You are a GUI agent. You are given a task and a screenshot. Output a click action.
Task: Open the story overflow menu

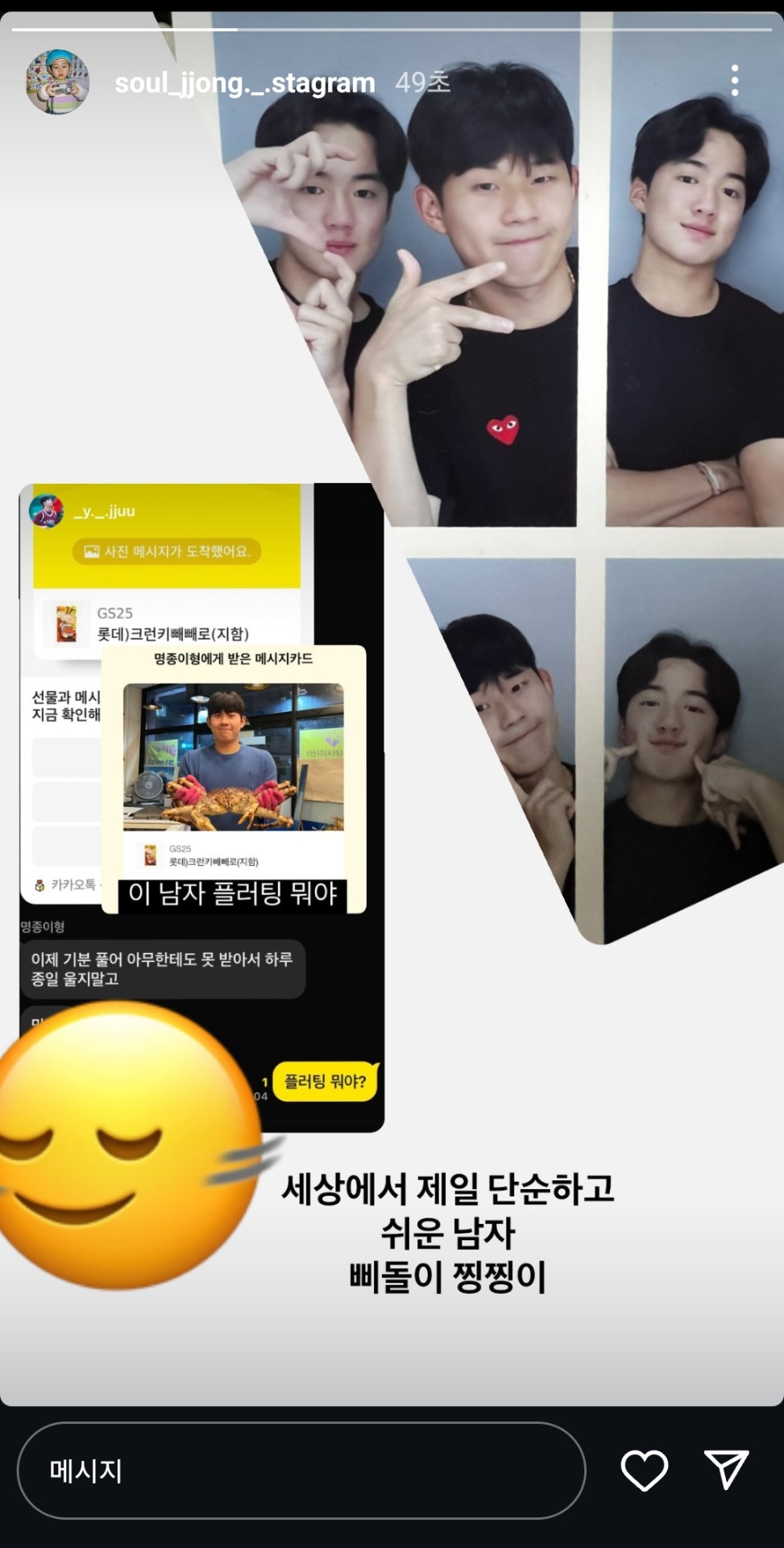[x=734, y=81]
